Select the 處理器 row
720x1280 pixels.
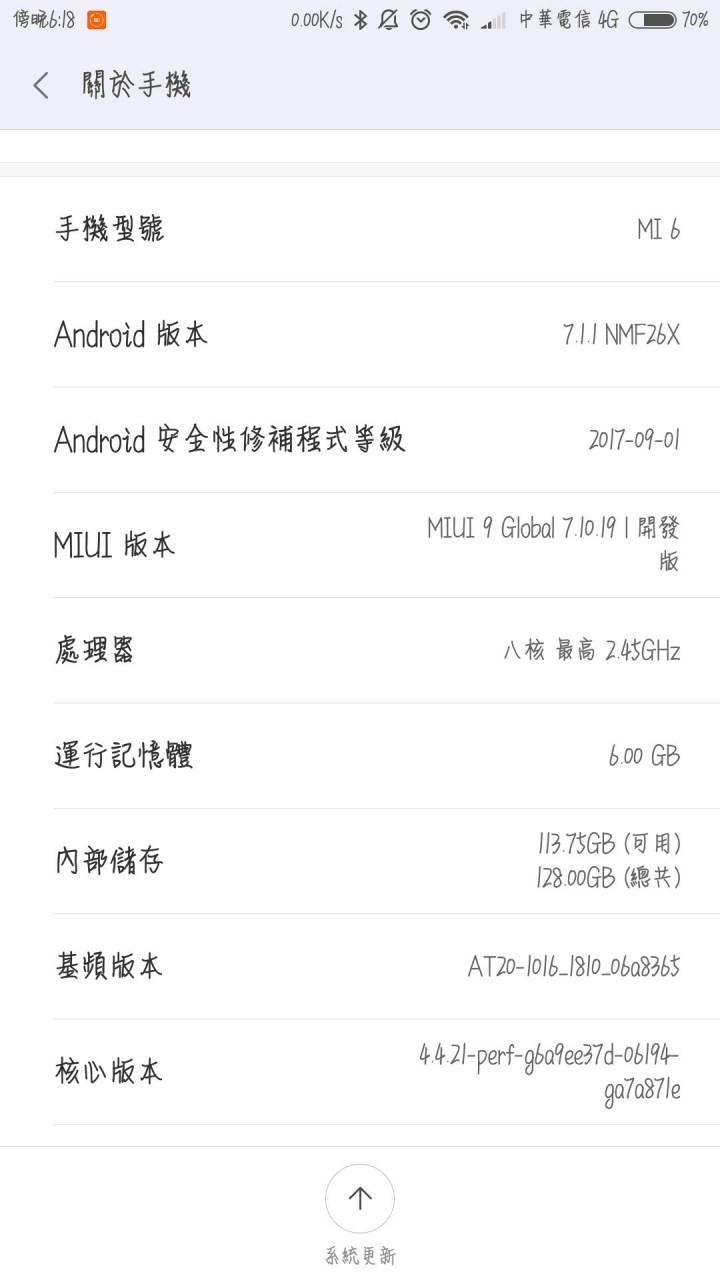(x=360, y=651)
